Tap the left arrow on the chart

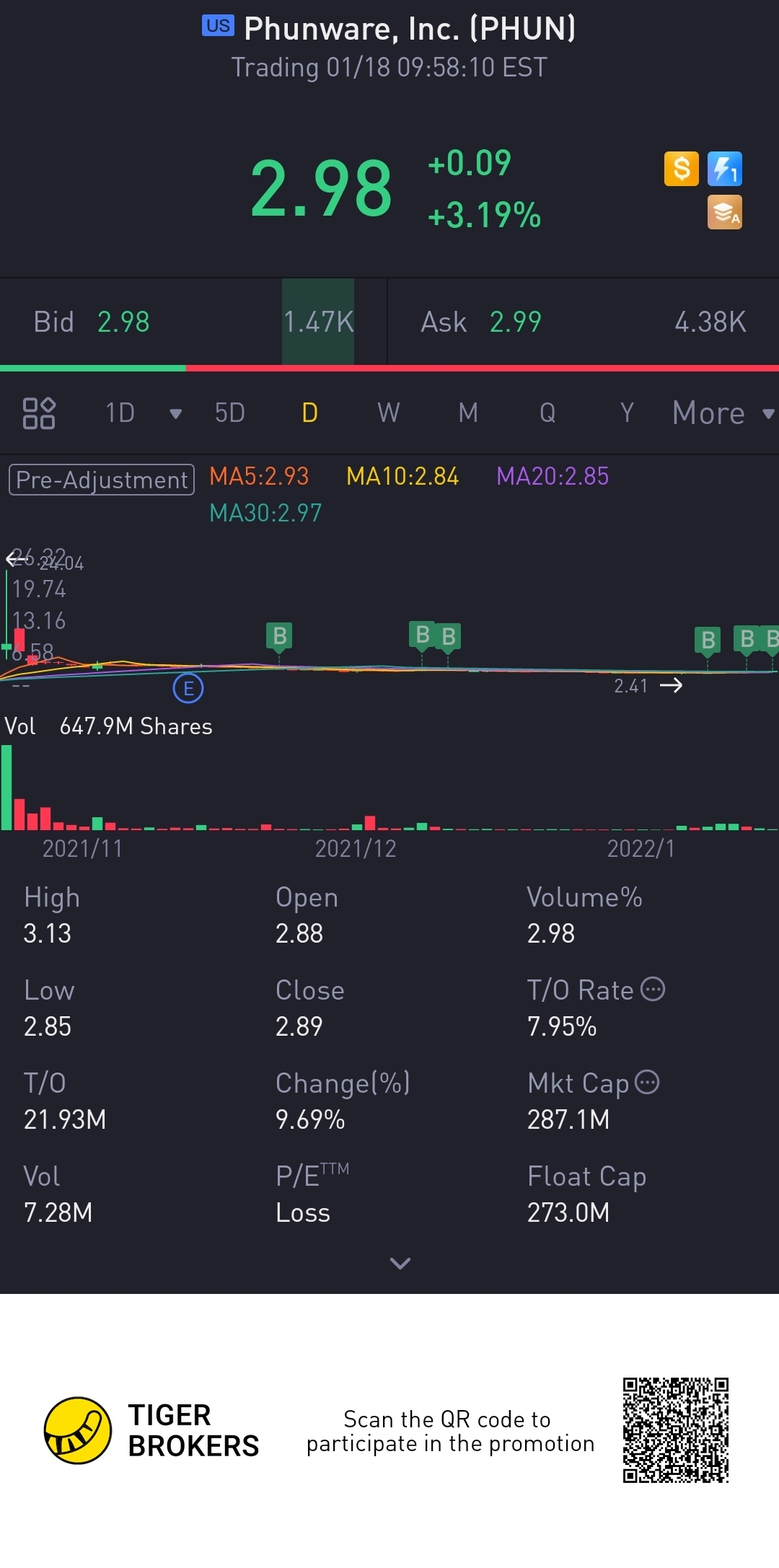click(14, 558)
